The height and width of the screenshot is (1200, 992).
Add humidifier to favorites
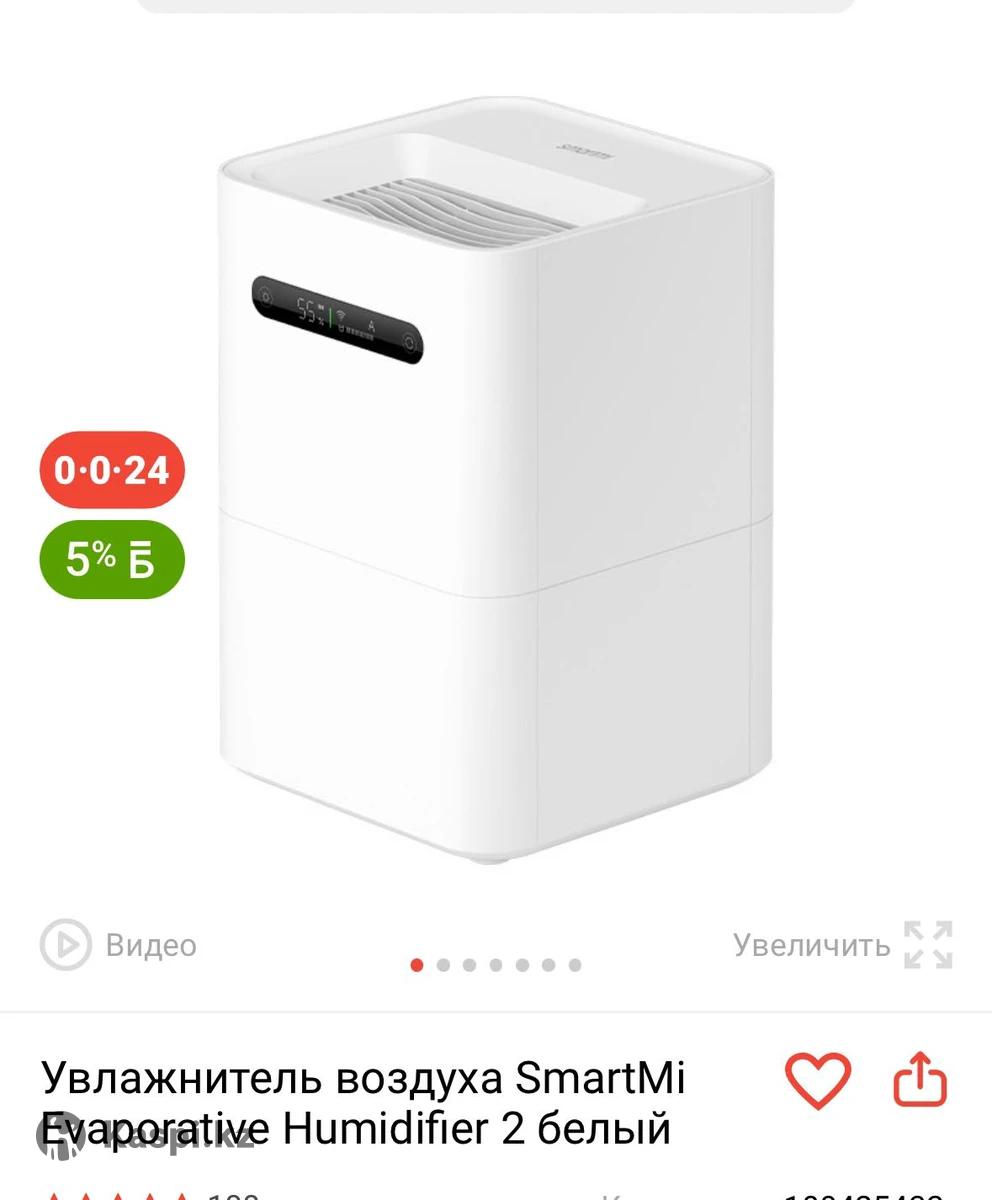point(817,1080)
